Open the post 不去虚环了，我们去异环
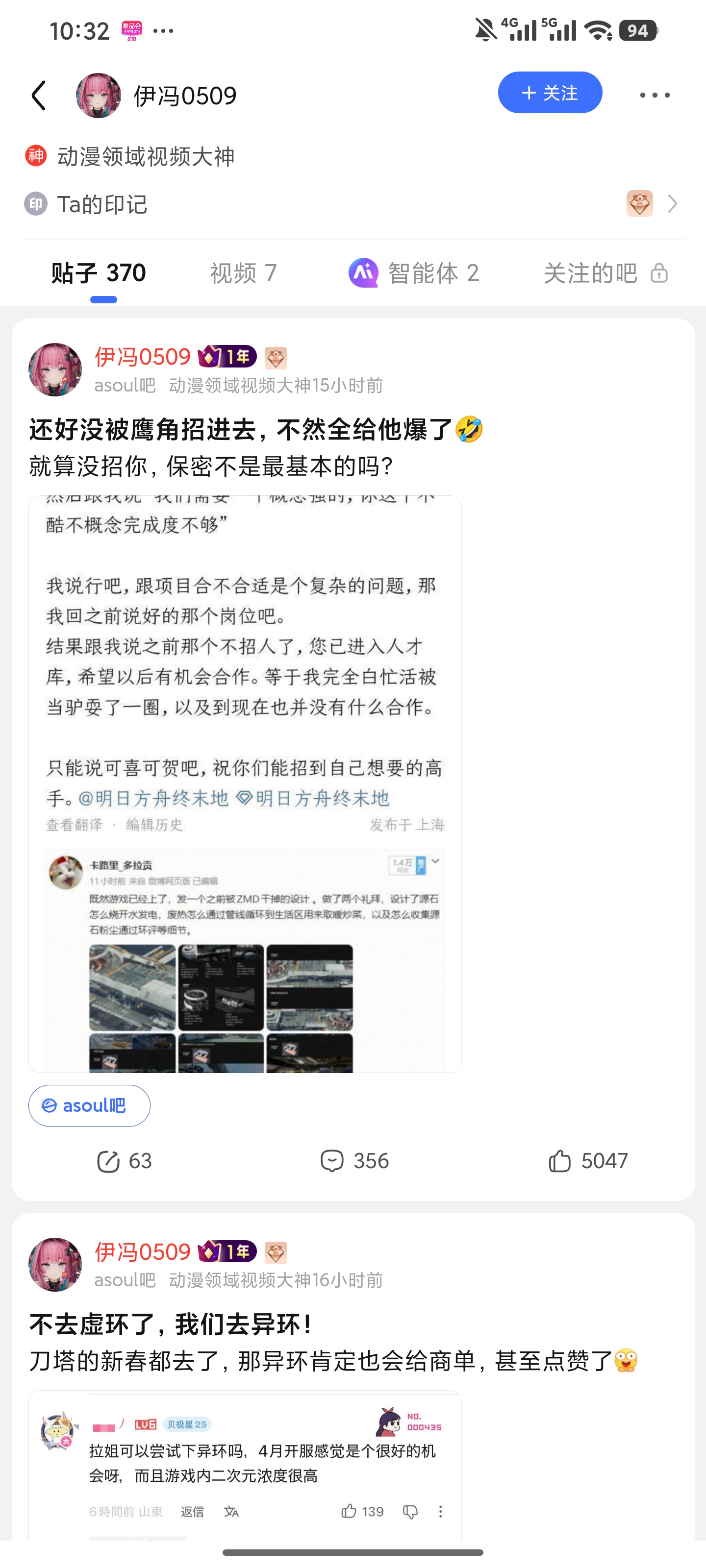 (x=171, y=1324)
